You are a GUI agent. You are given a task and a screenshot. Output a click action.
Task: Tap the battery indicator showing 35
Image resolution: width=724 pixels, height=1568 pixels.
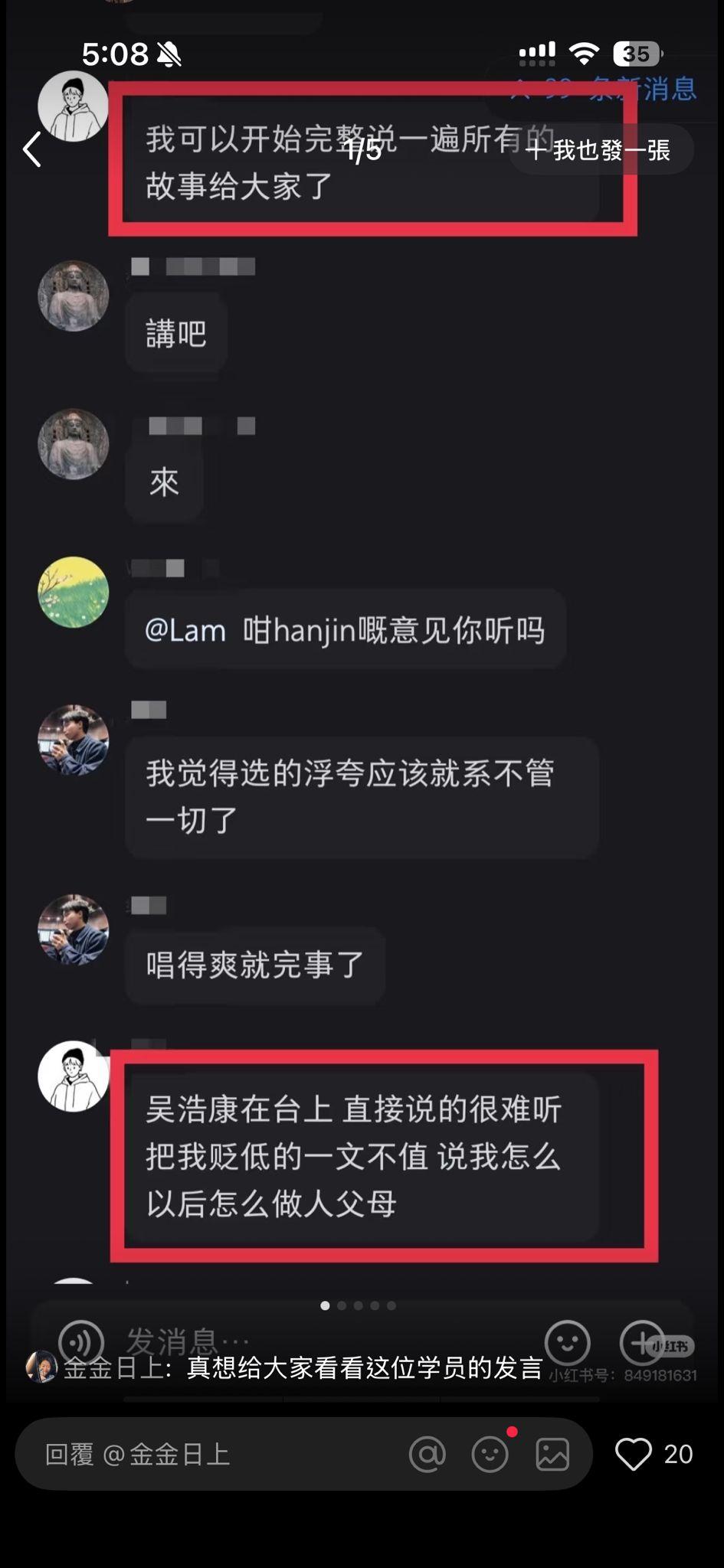[636, 54]
